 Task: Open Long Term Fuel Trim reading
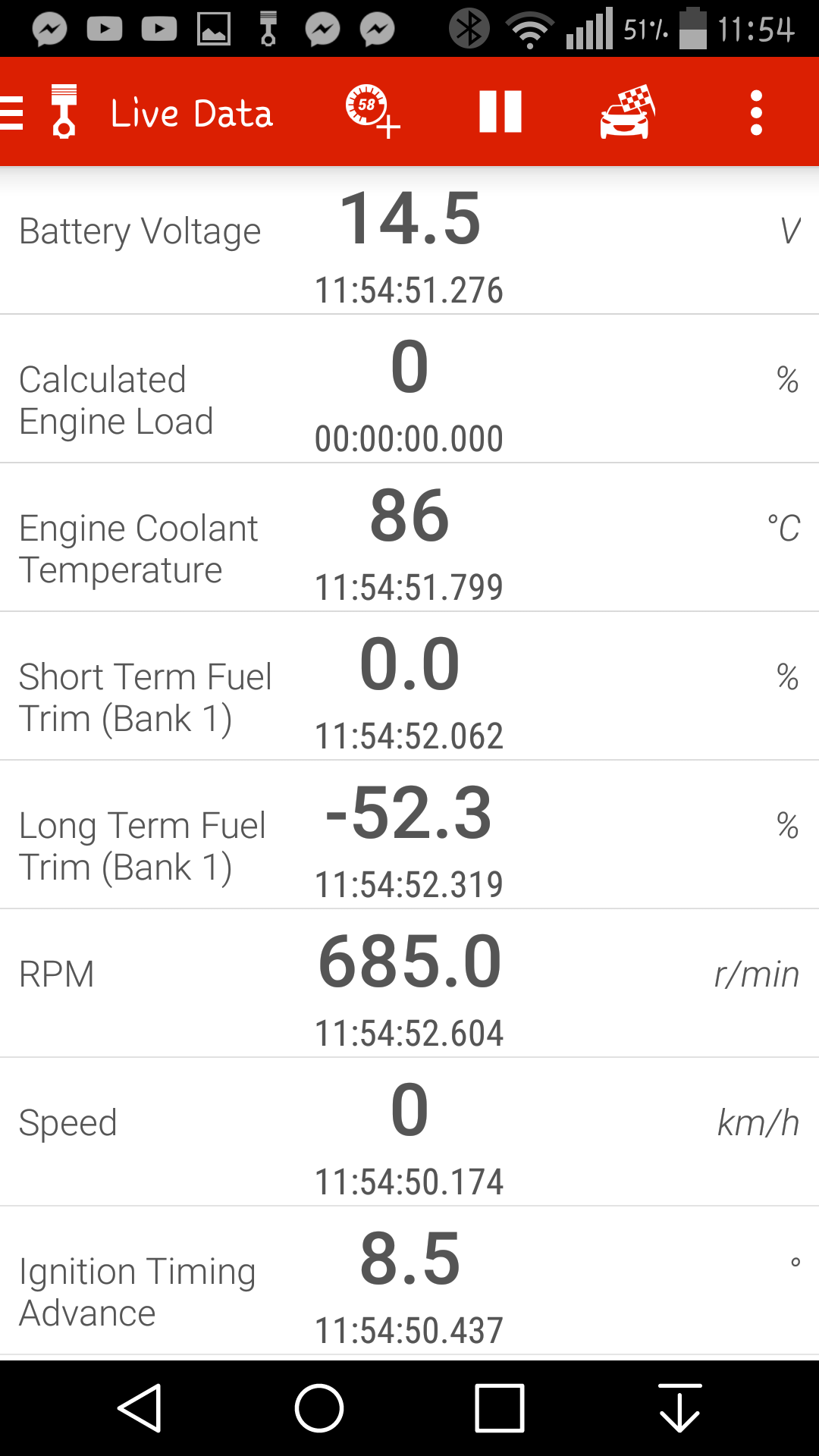409,834
